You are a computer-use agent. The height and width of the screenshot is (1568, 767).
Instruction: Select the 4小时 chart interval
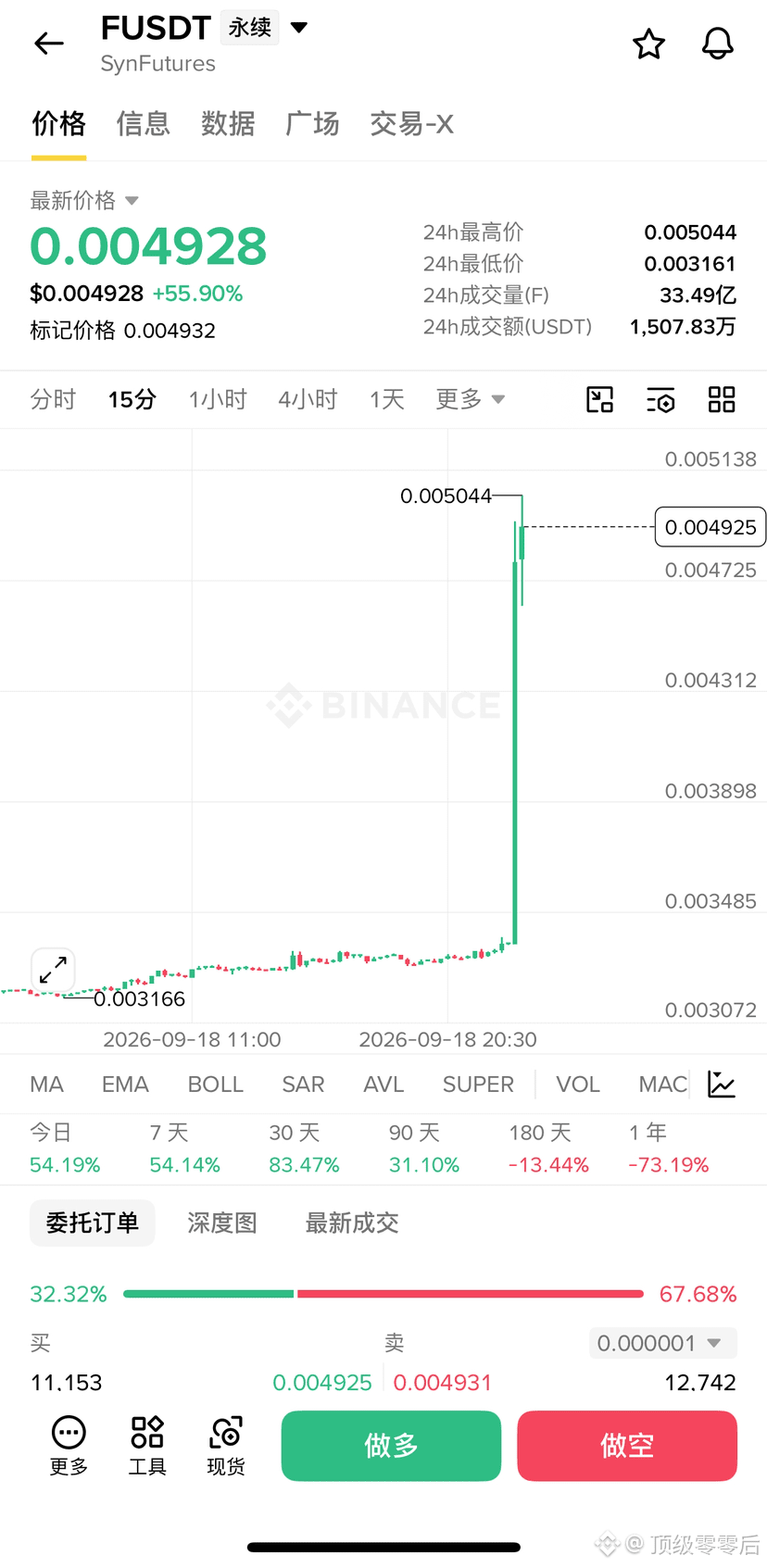point(308,399)
